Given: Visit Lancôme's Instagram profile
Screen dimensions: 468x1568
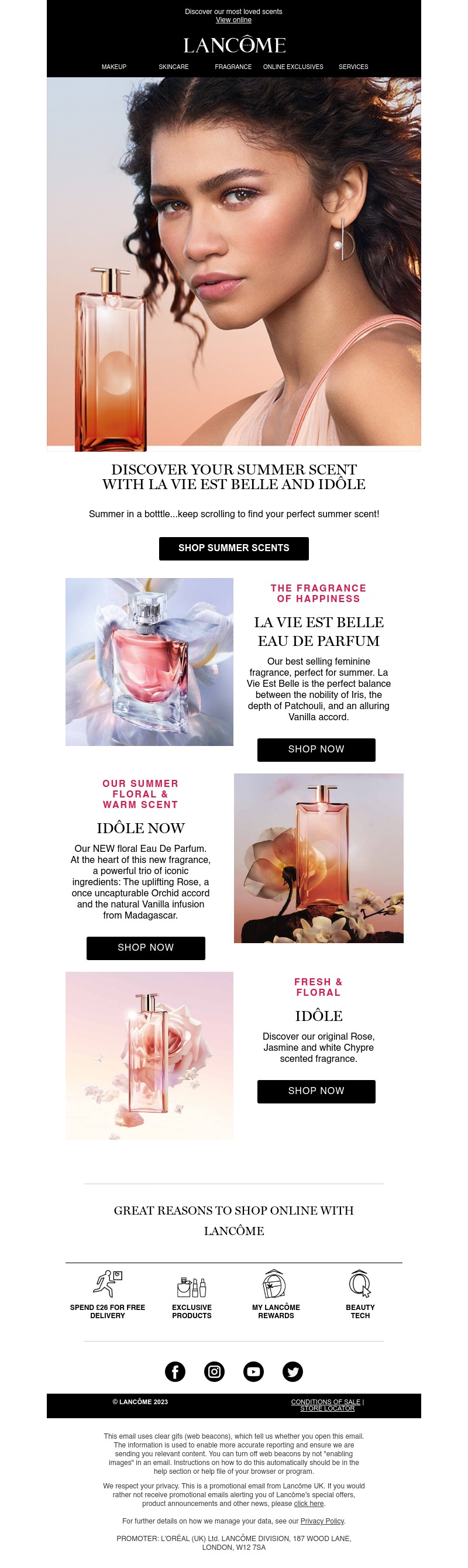Looking at the screenshot, I should click(x=214, y=1371).
